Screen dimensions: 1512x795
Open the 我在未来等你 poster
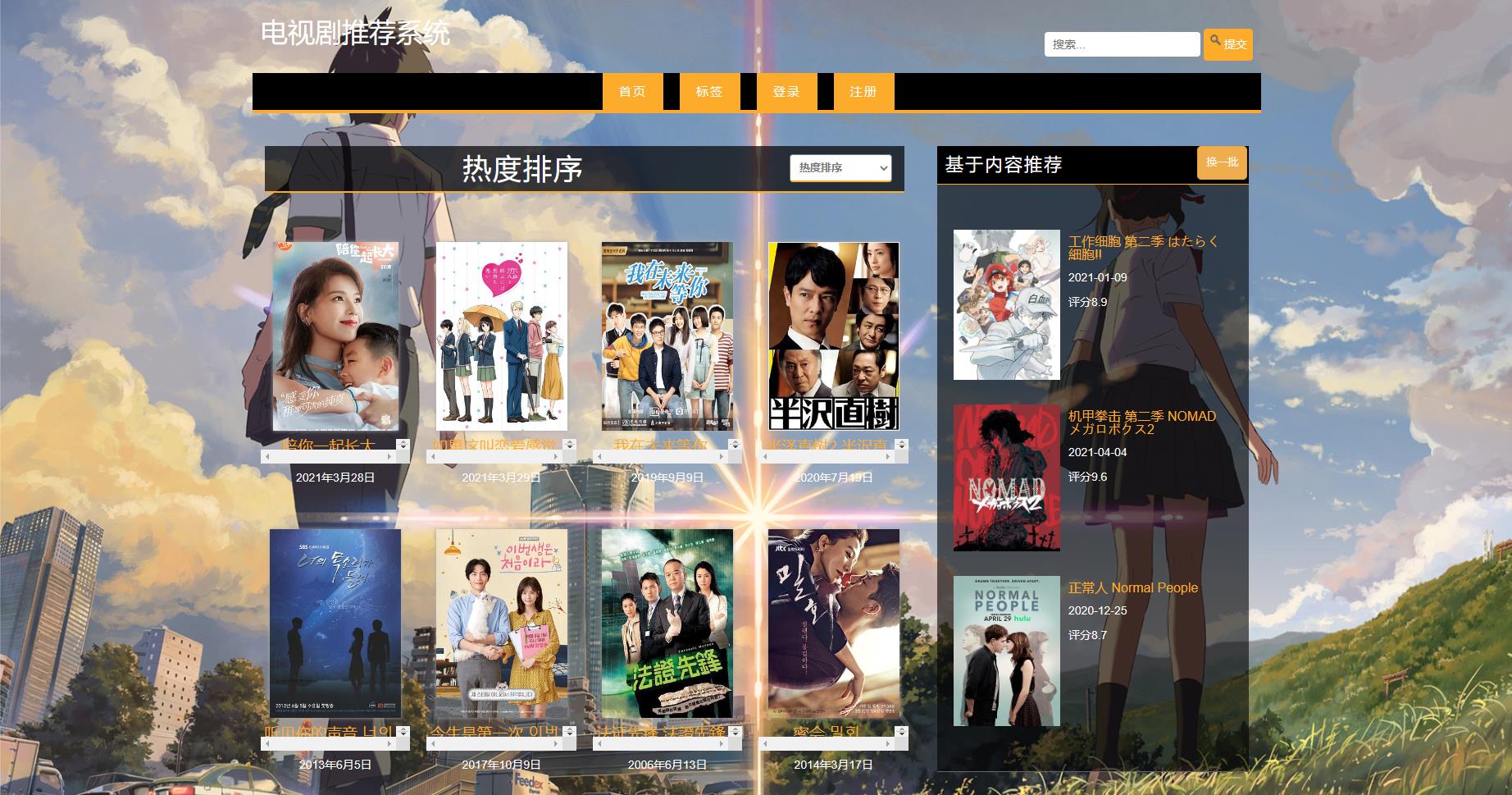pos(667,336)
